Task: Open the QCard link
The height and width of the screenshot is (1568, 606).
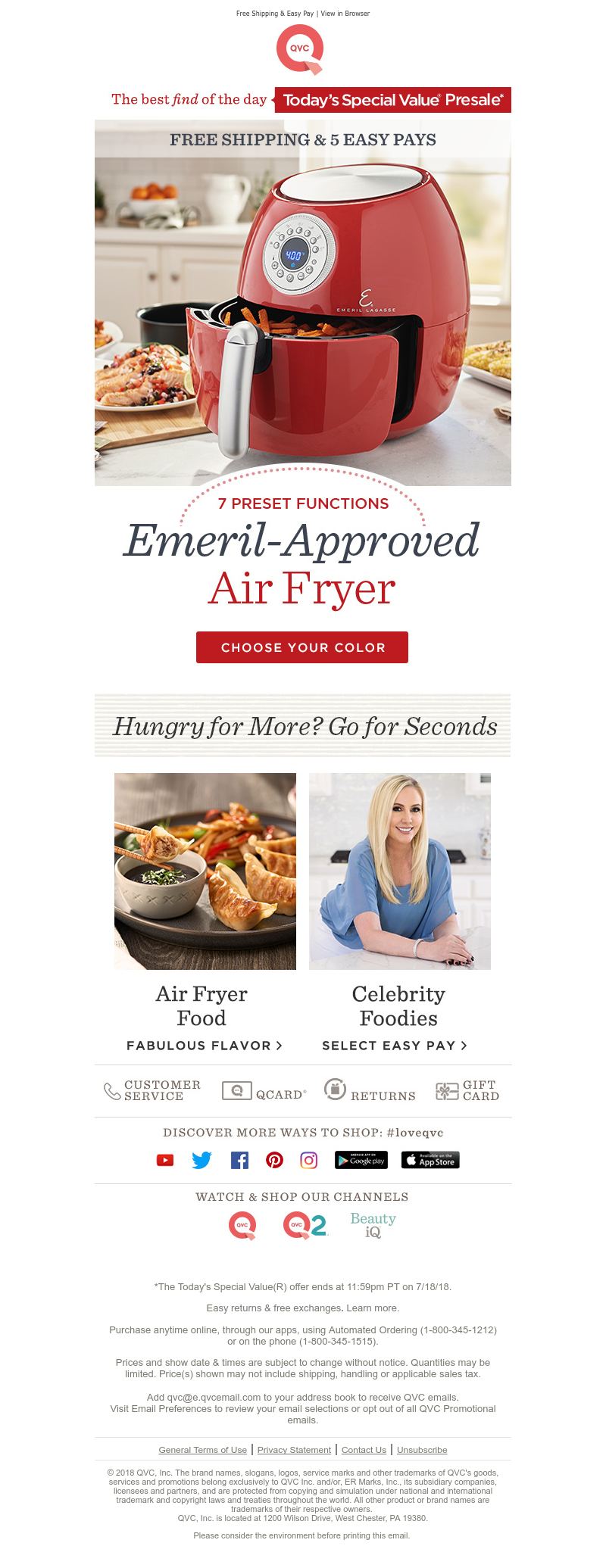Action: [x=264, y=1092]
